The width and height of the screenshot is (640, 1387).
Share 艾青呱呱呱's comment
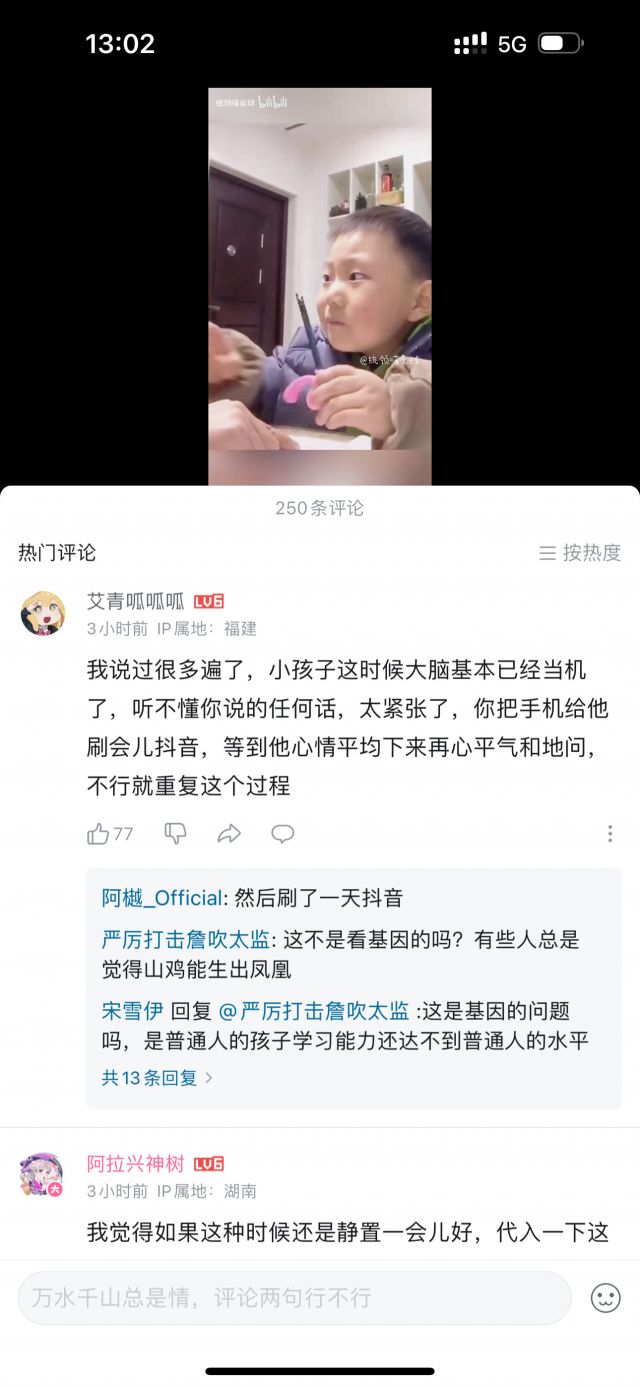229,834
